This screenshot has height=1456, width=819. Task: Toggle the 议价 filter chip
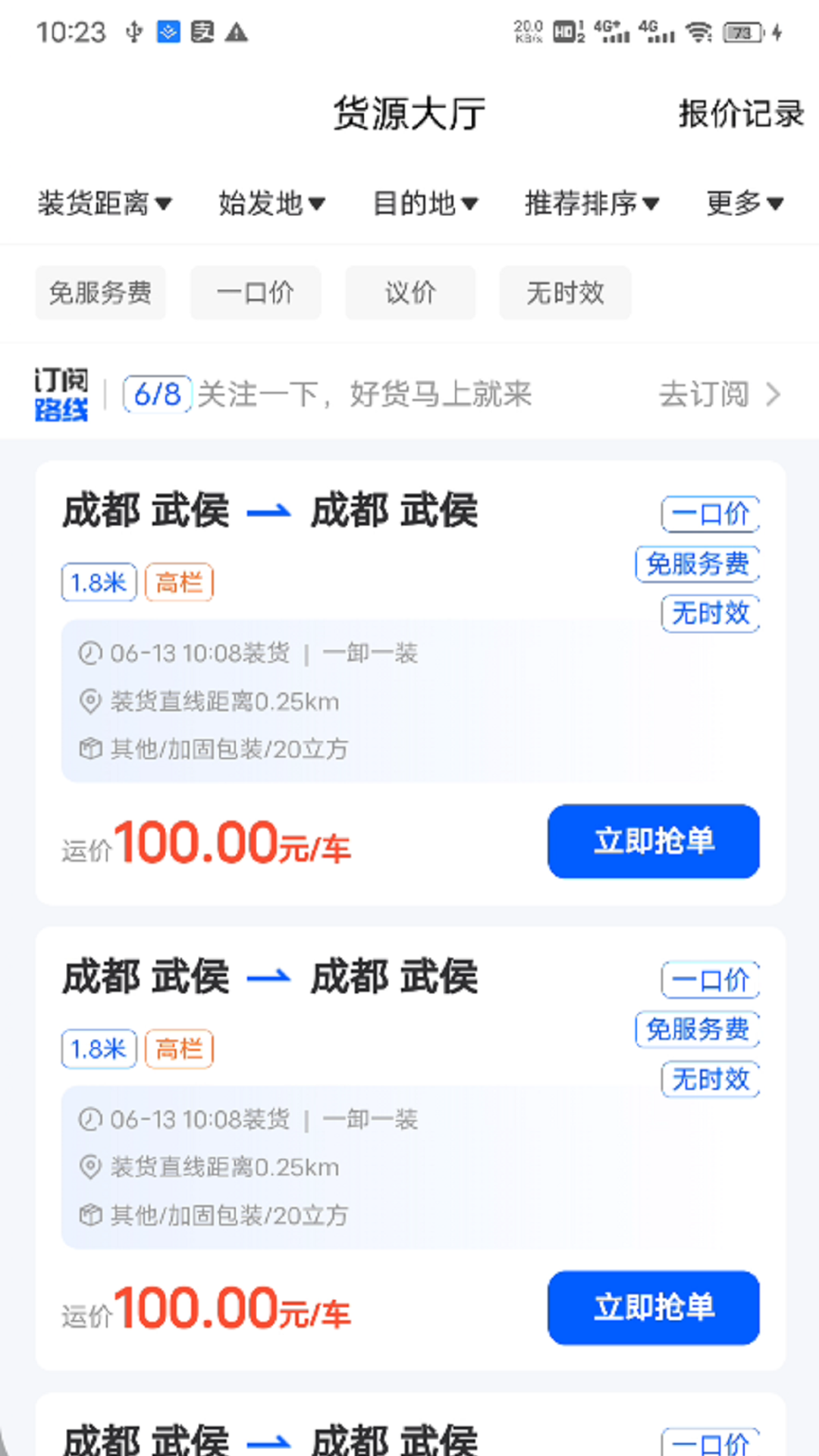coord(409,293)
